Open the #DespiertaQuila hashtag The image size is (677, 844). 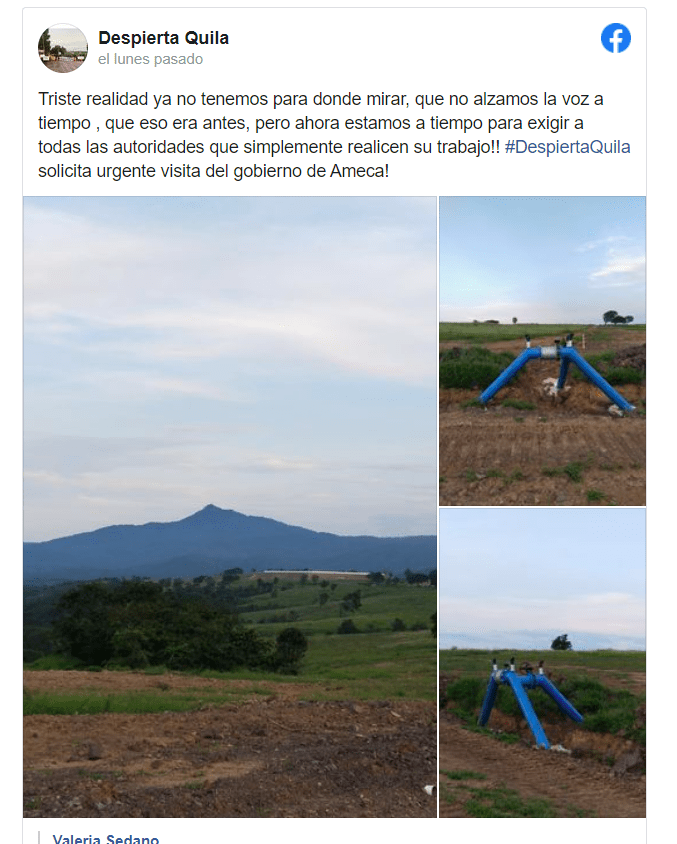point(567,147)
